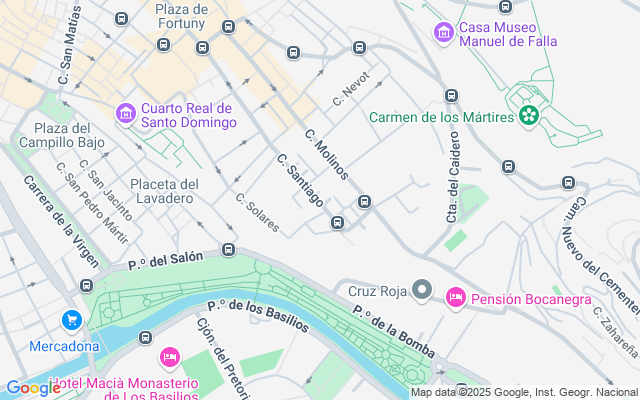This screenshot has height=400, width=640.
Task: Select the Carmen de los Mártires park pin
Action: click(529, 117)
